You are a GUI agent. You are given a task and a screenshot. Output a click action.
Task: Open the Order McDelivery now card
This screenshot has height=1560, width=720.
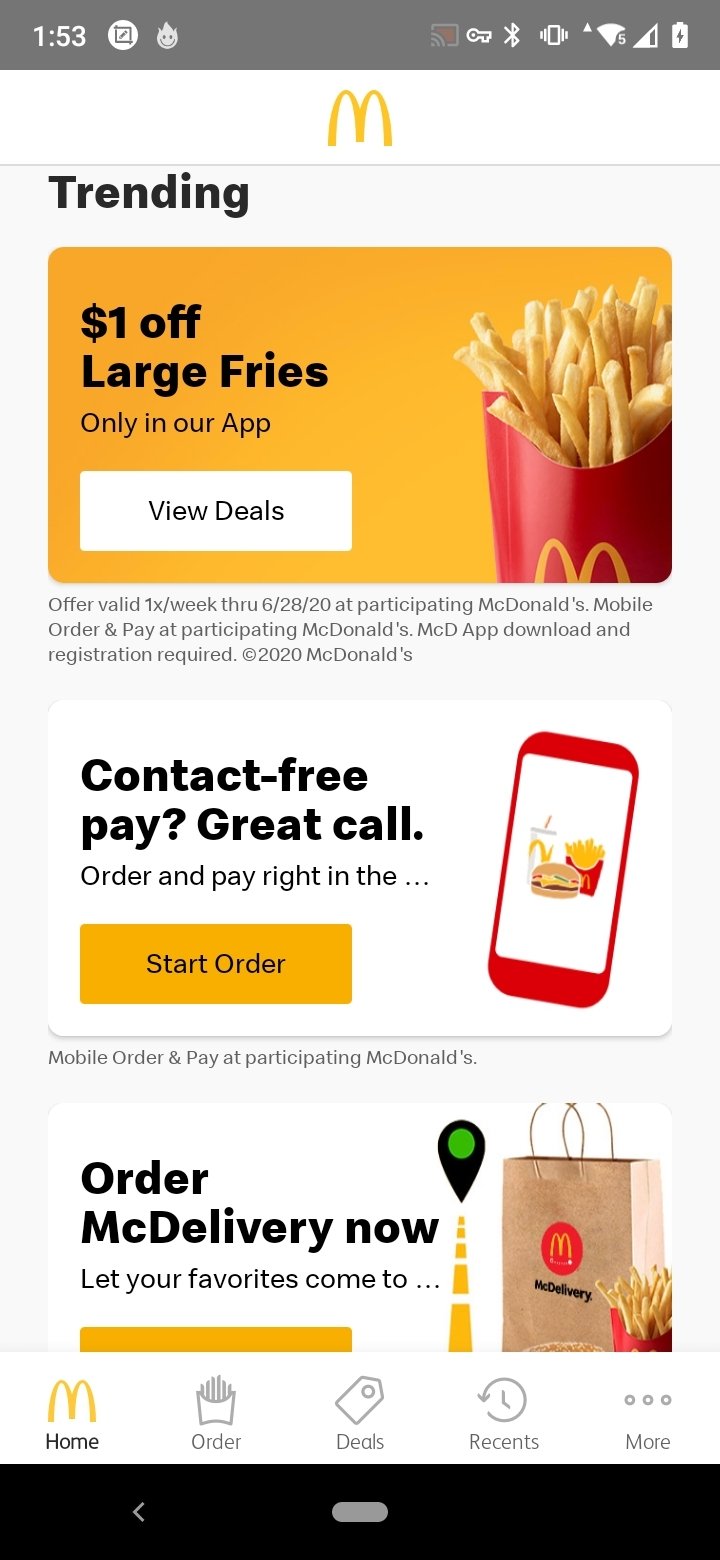click(360, 1227)
